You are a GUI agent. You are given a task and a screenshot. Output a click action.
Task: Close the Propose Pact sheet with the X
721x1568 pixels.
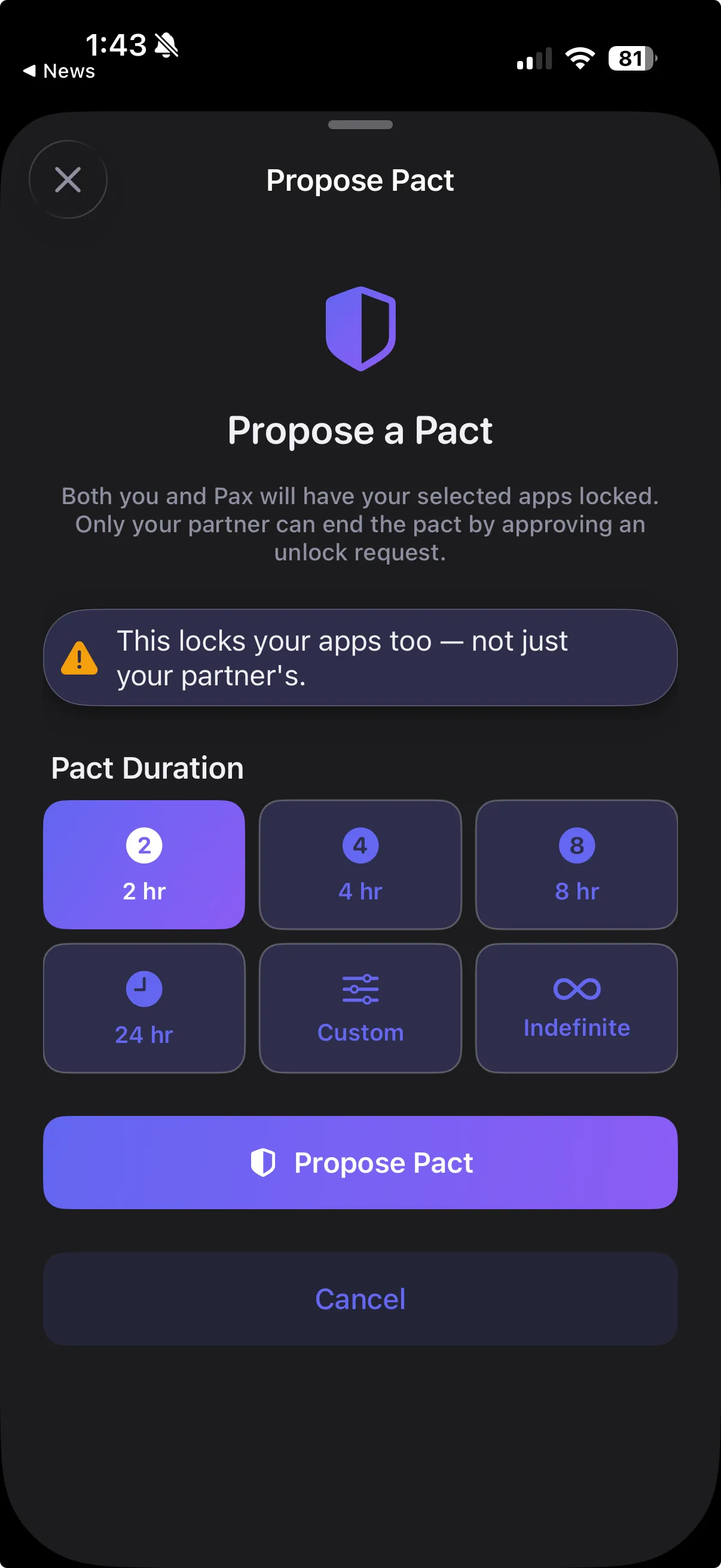coord(68,179)
